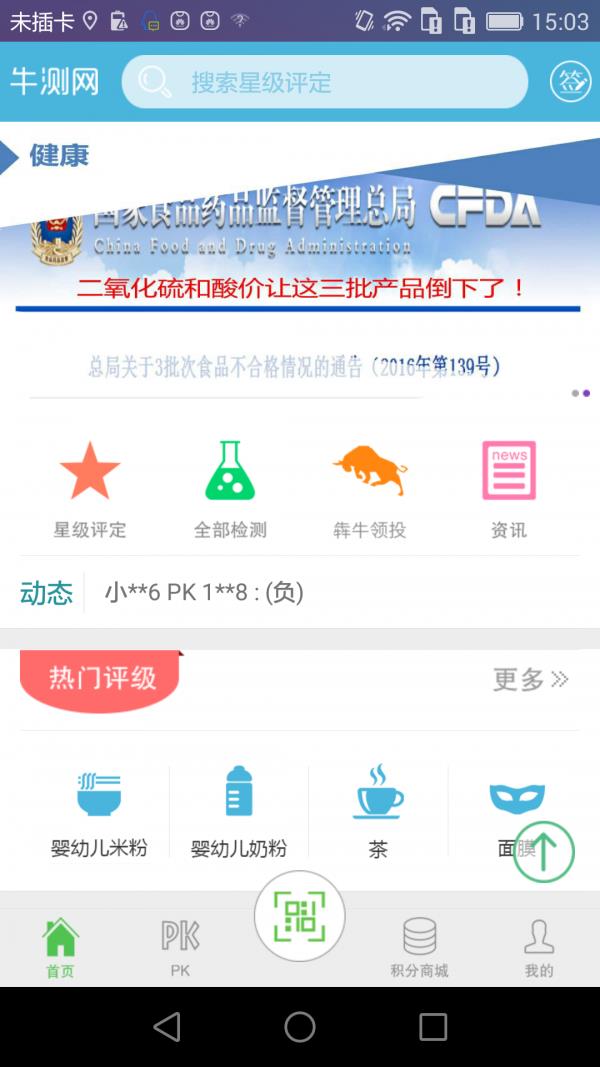Open 全部检测 all tests

click(230, 489)
